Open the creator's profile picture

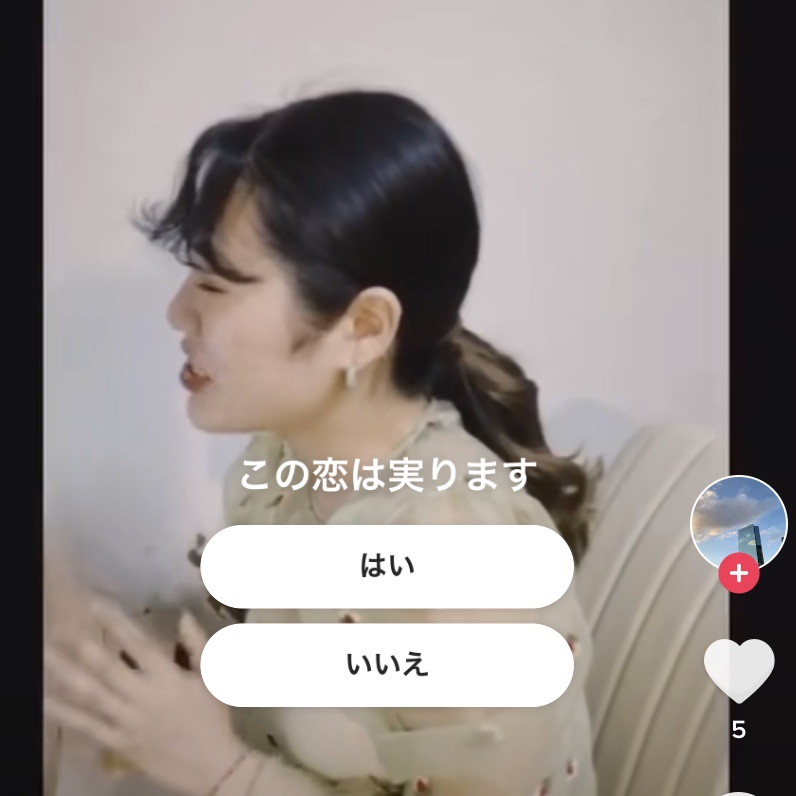pos(738,521)
